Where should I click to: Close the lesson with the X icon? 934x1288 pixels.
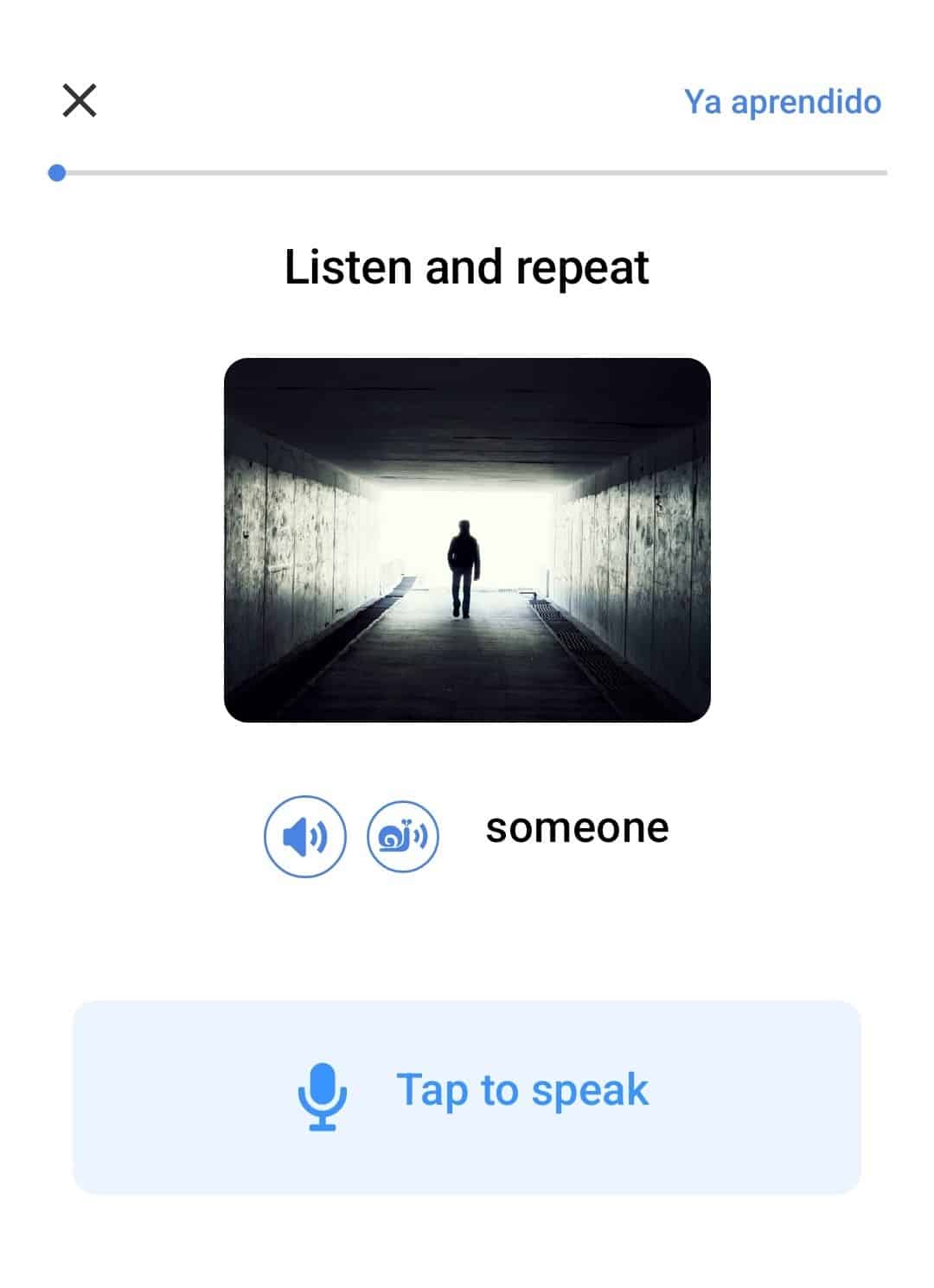coord(80,100)
